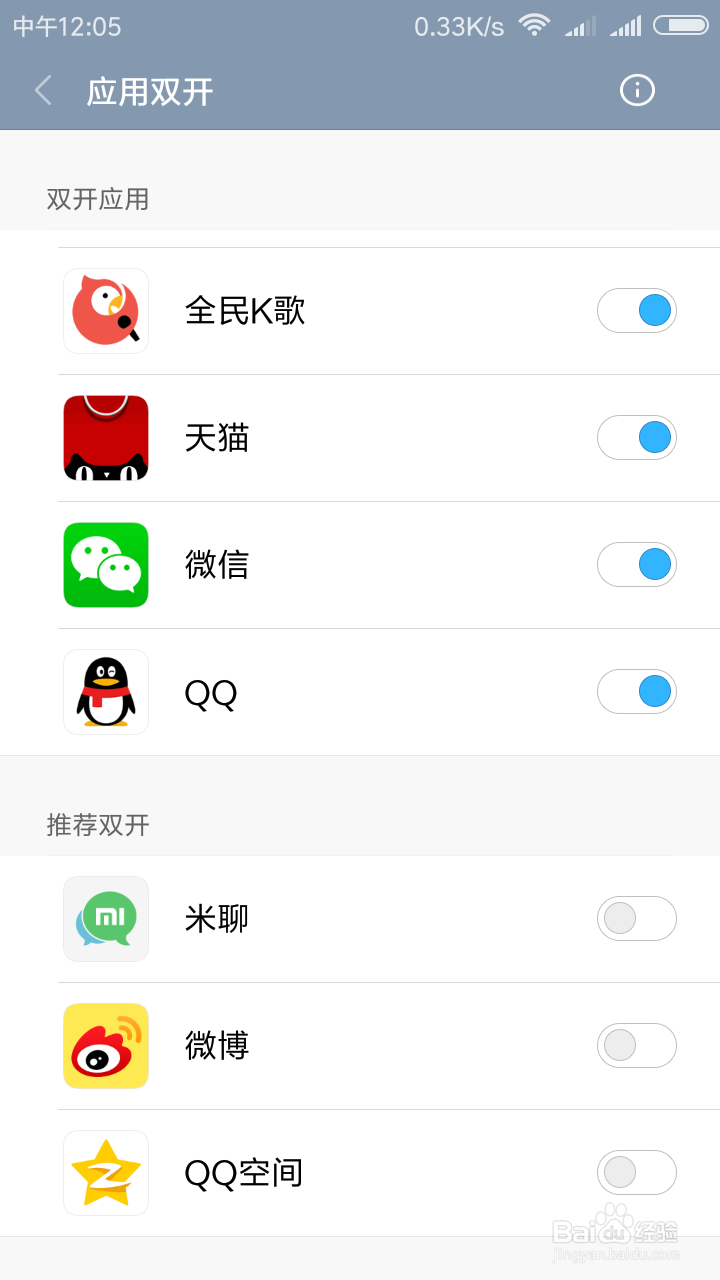Enable the 米聊 dual app toggle
The height and width of the screenshot is (1280, 720).
pos(637,918)
